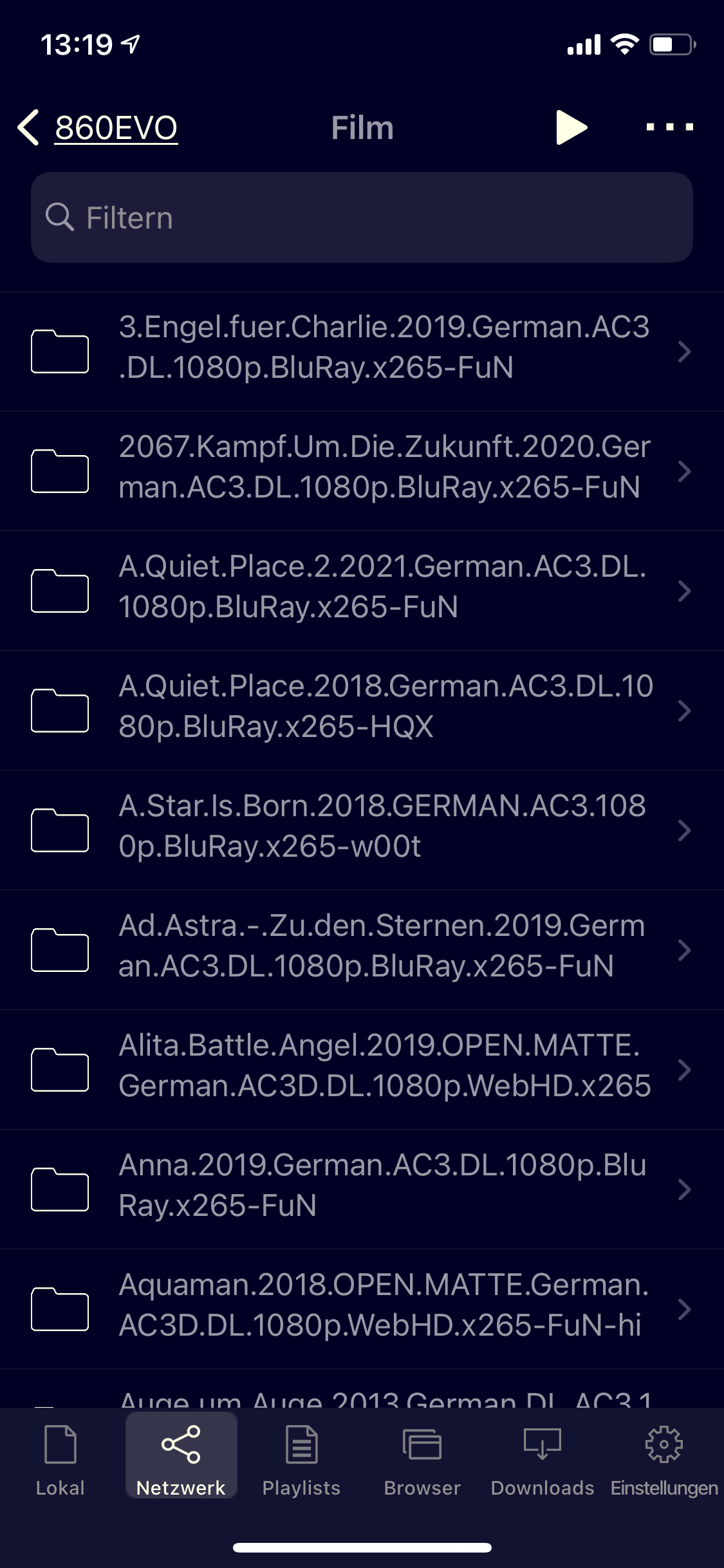724x1568 pixels.
Task: Open the Ad.Astra Zu den Sternen folder
Action: pyautogui.click(x=362, y=950)
